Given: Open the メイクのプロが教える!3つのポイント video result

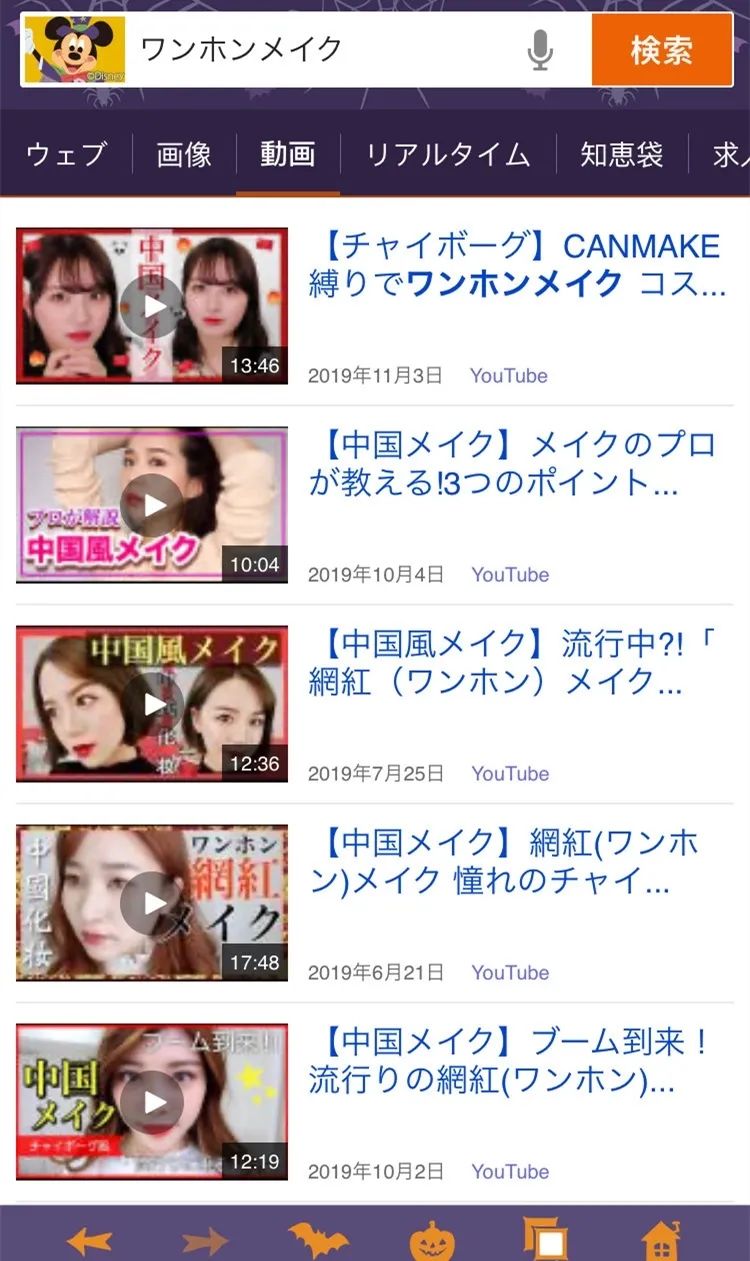Looking at the screenshot, I should (x=512, y=464).
